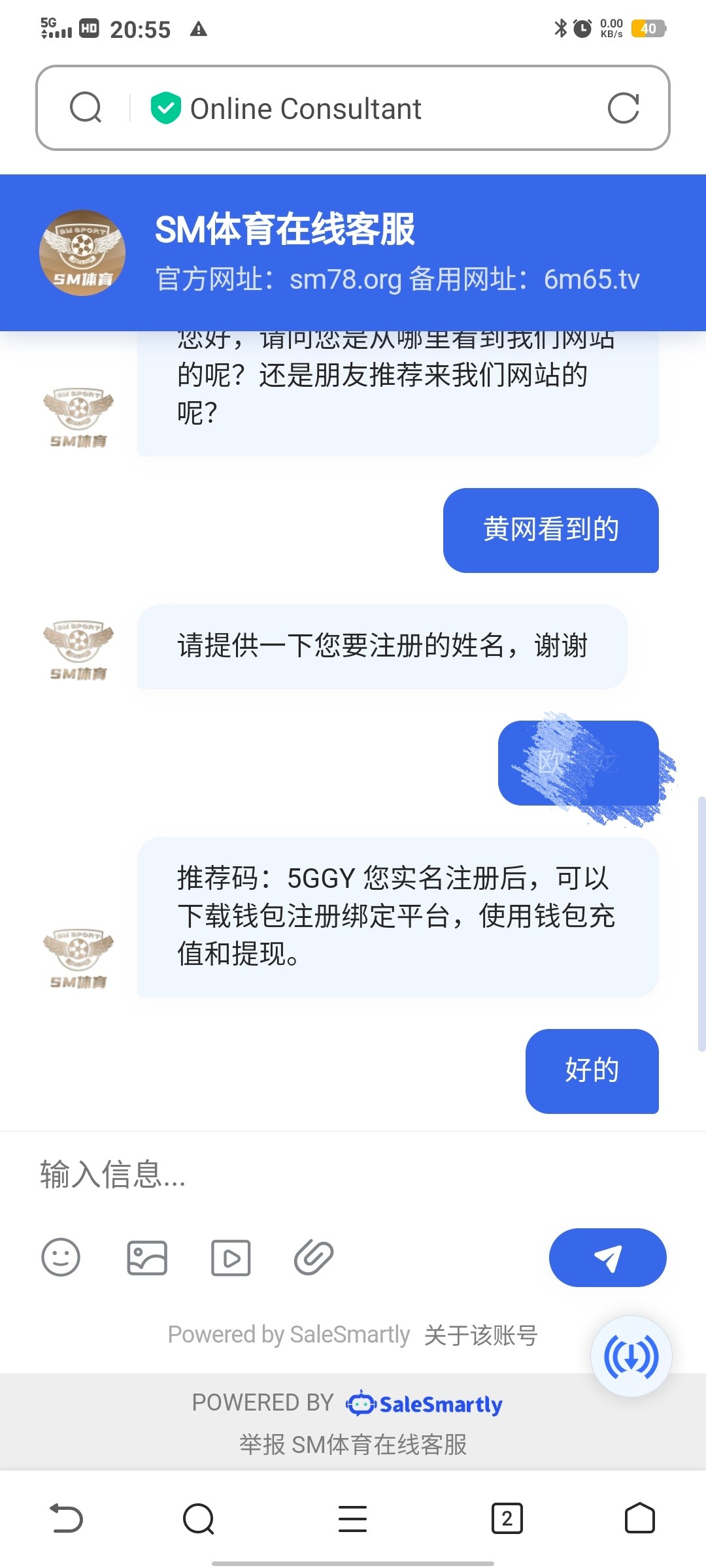Attach a video to the chat

[x=231, y=1257]
